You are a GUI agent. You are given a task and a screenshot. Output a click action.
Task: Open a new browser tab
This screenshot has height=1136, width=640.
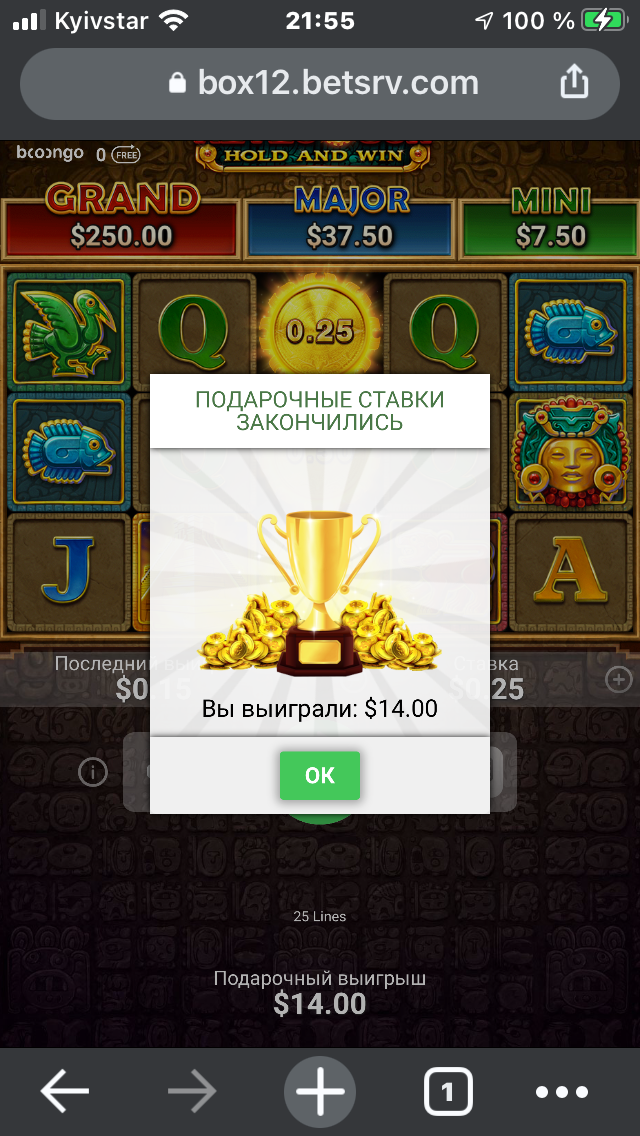[320, 1092]
